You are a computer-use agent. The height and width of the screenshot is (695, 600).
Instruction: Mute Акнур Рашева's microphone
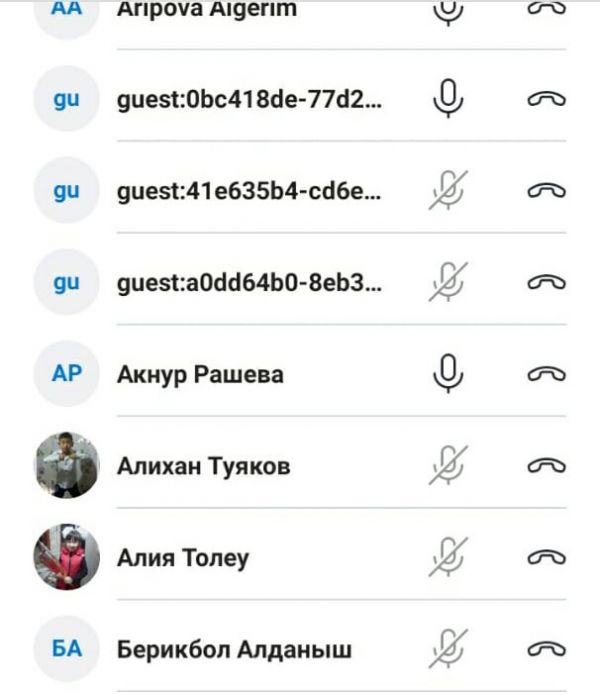449,374
